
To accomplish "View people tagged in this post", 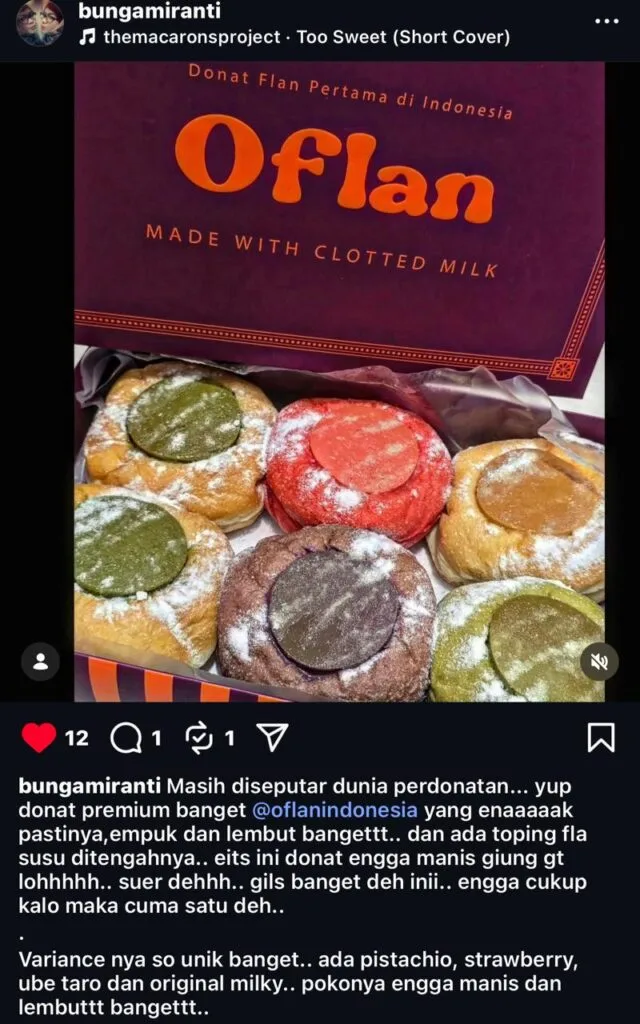I will click(41, 661).
